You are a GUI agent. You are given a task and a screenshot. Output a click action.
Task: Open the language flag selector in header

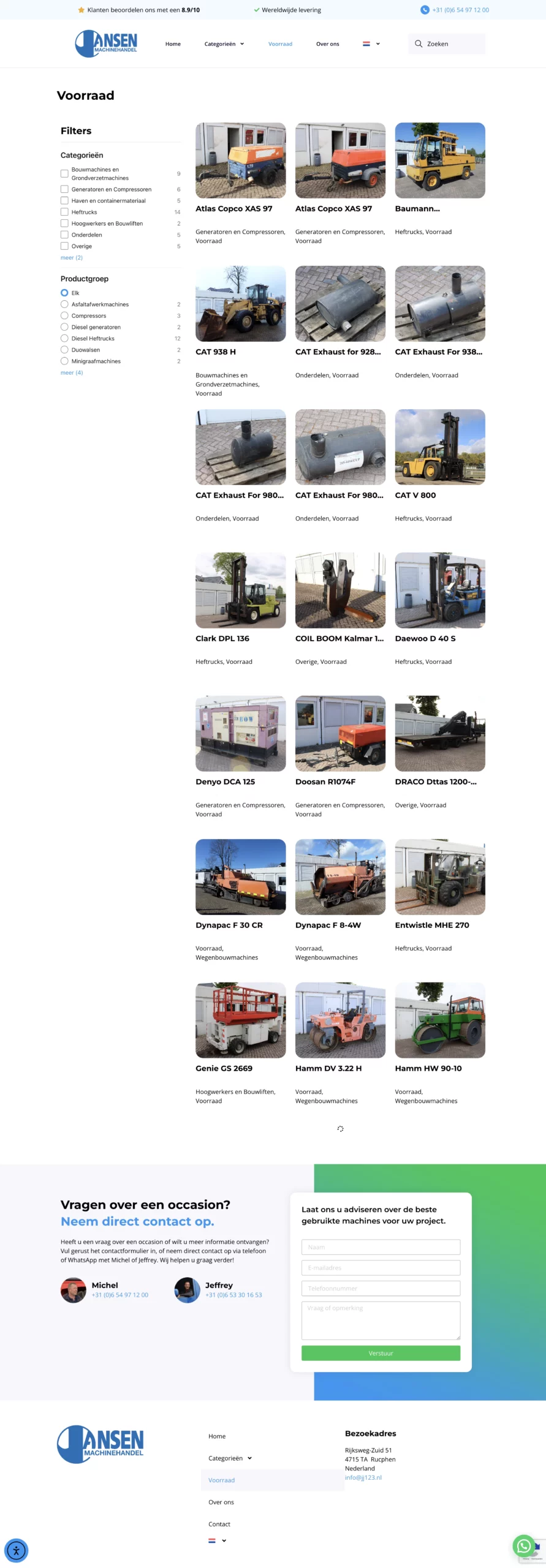pos(371,44)
